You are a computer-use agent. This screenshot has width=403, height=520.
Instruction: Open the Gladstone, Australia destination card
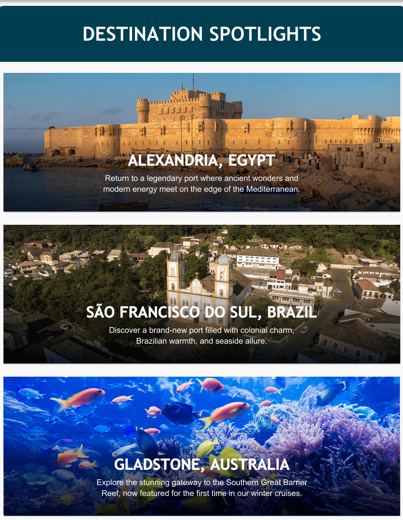pyautogui.click(x=202, y=446)
